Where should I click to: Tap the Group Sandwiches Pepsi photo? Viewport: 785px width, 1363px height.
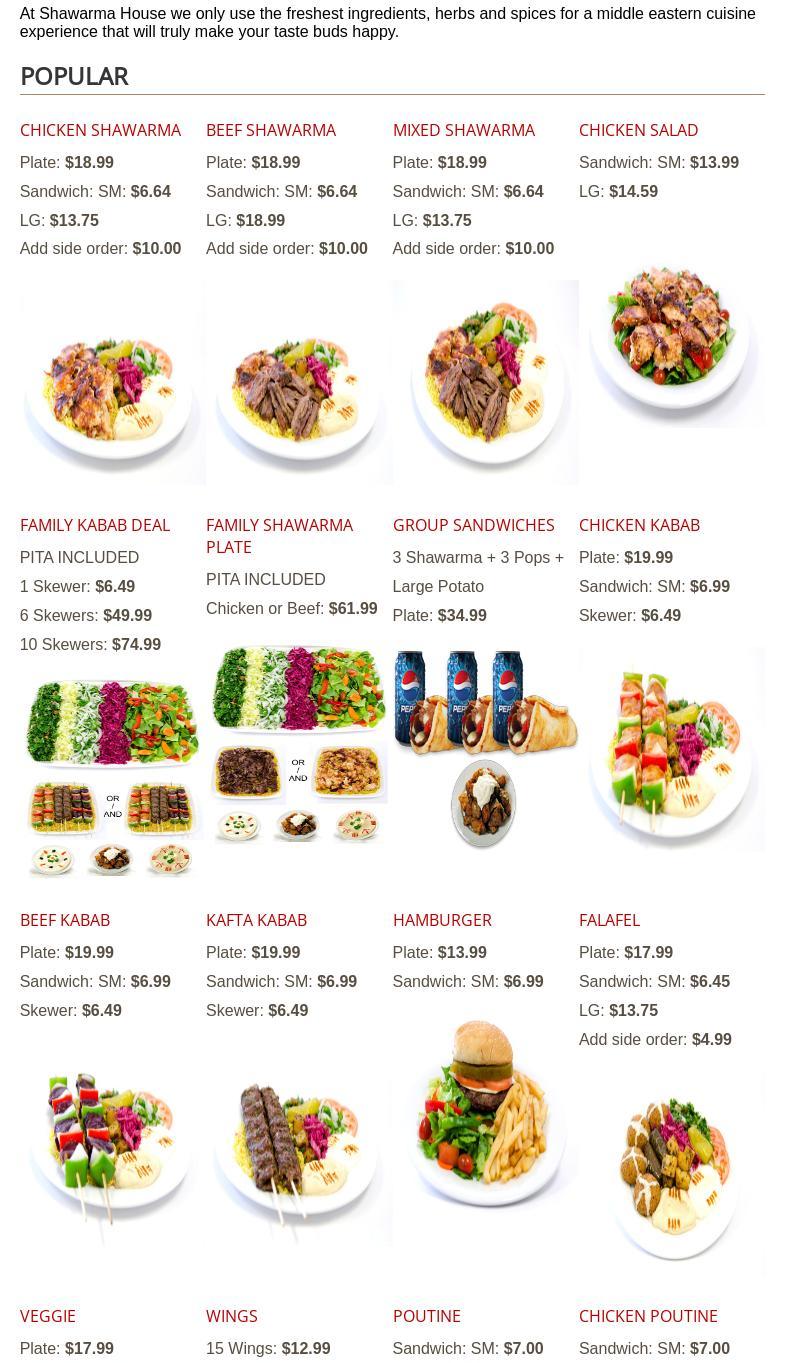(485, 749)
